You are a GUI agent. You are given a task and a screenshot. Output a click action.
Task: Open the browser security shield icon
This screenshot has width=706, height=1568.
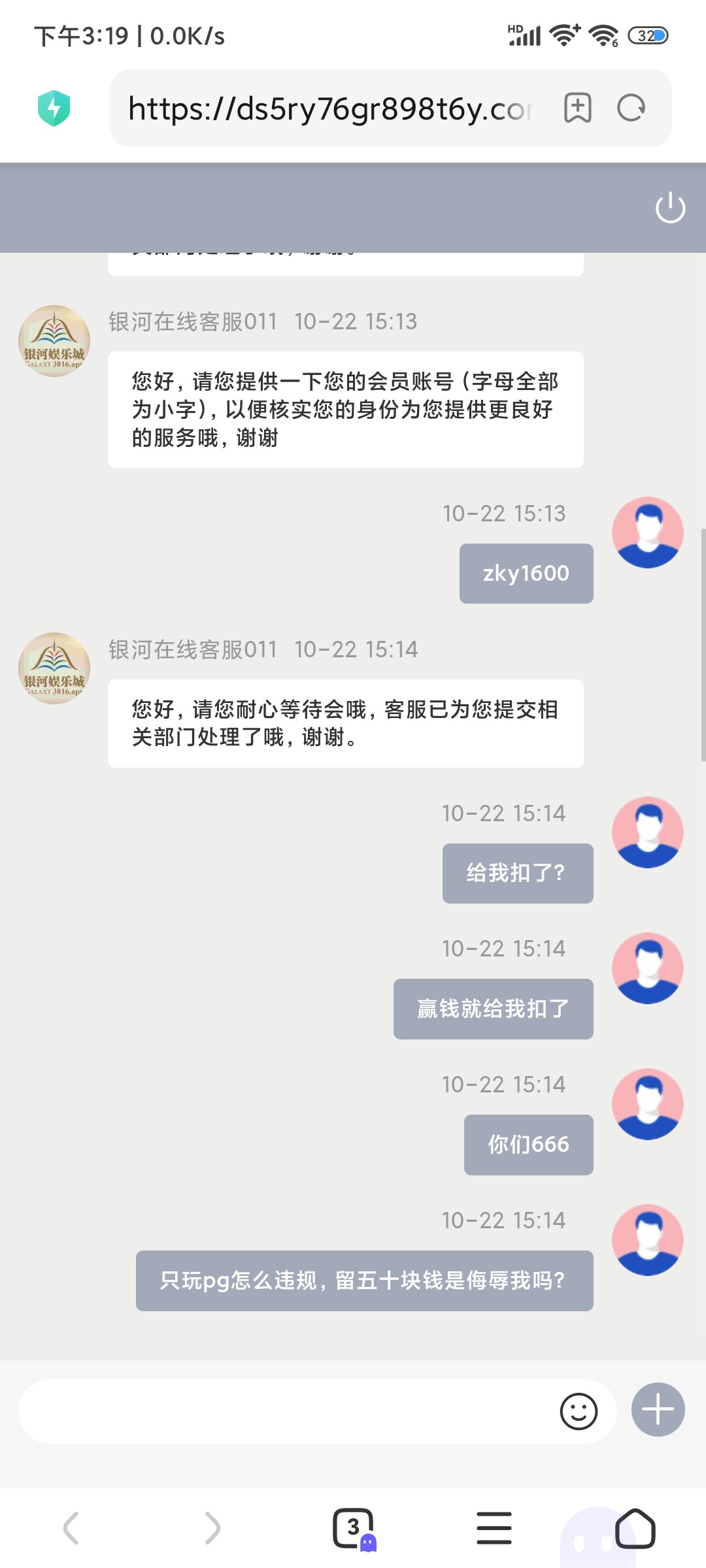tap(54, 108)
